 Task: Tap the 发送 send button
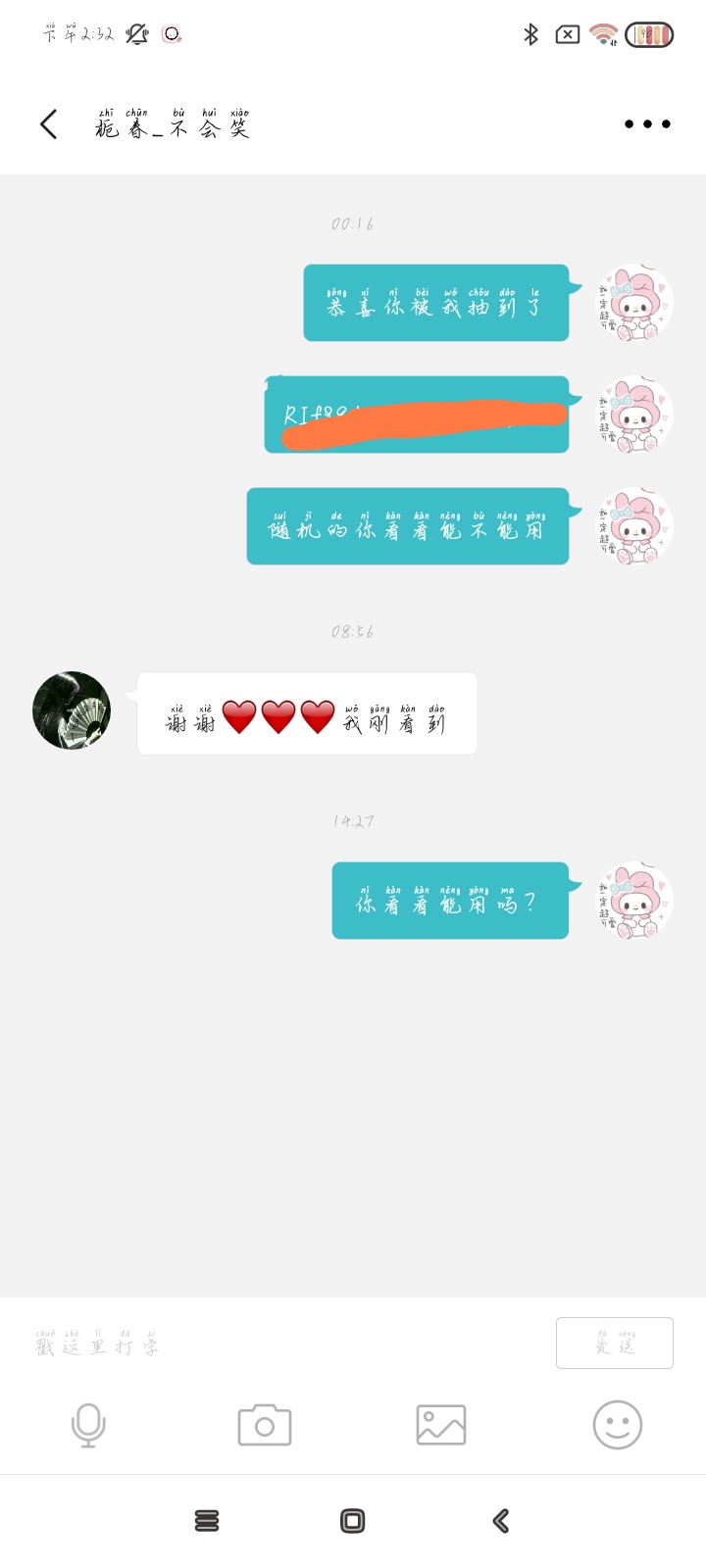point(615,1343)
